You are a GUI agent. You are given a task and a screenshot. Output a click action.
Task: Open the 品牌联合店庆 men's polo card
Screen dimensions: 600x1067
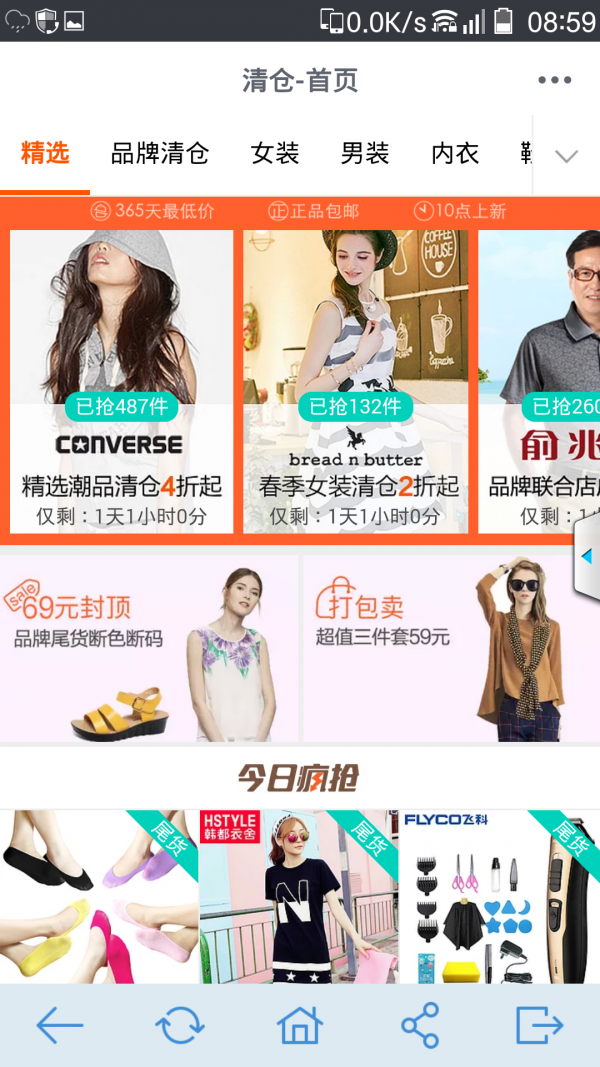[x=540, y=381]
